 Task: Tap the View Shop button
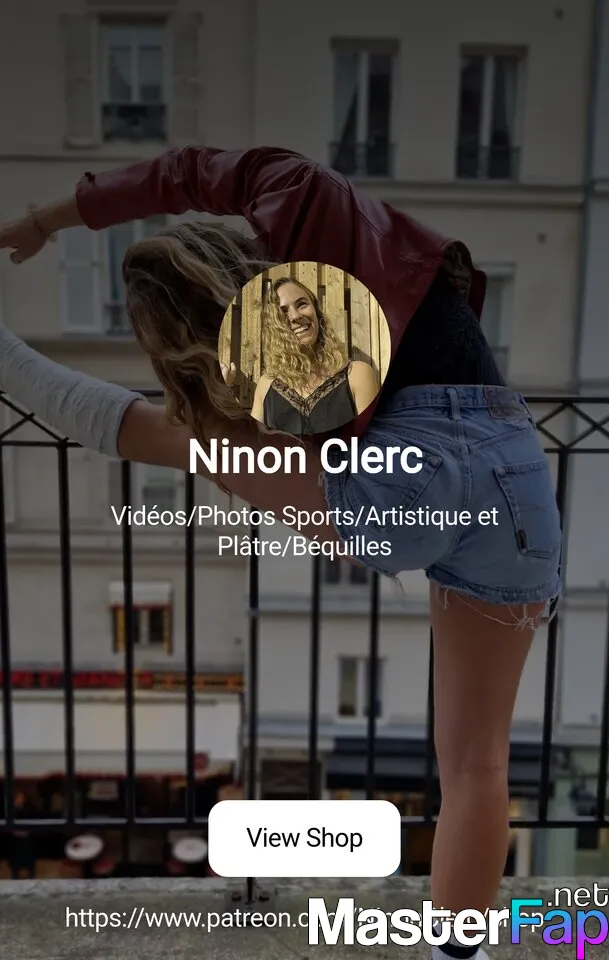304,838
